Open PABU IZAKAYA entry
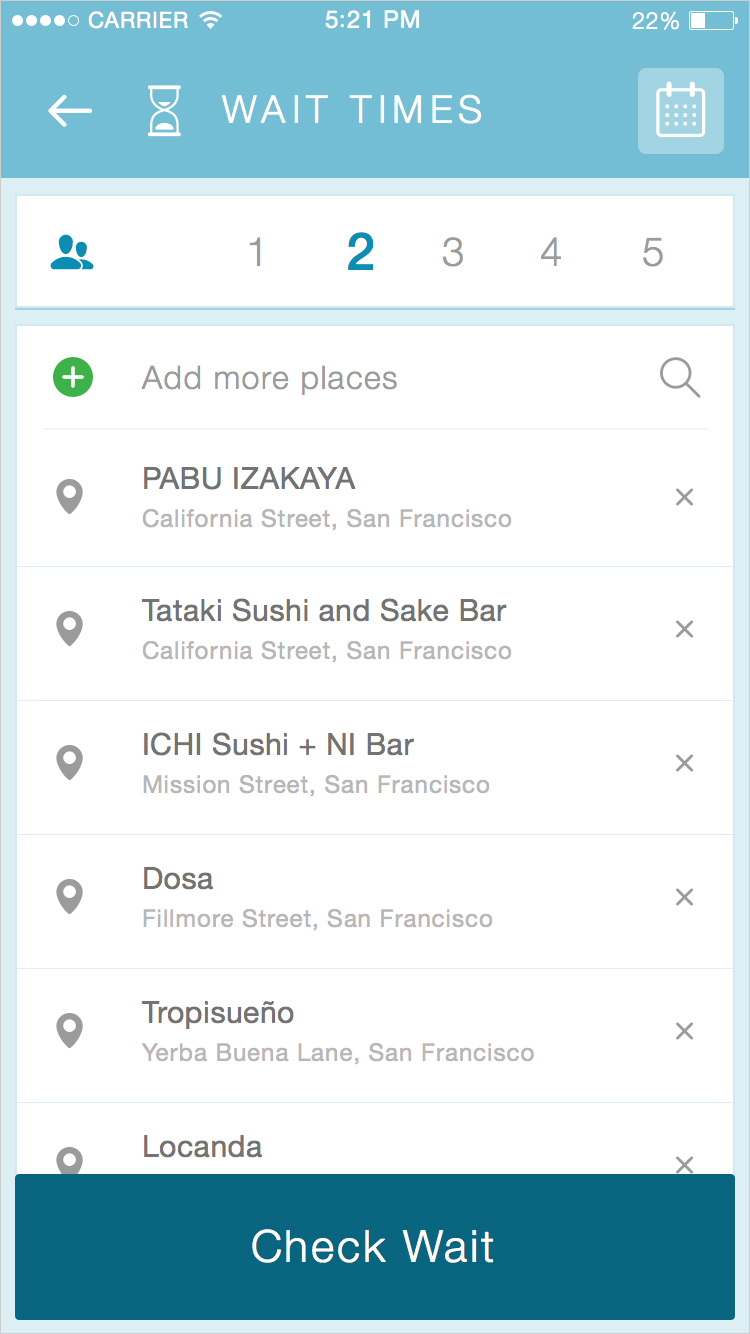Image resolution: width=750 pixels, height=1334 pixels. [x=375, y=497]
